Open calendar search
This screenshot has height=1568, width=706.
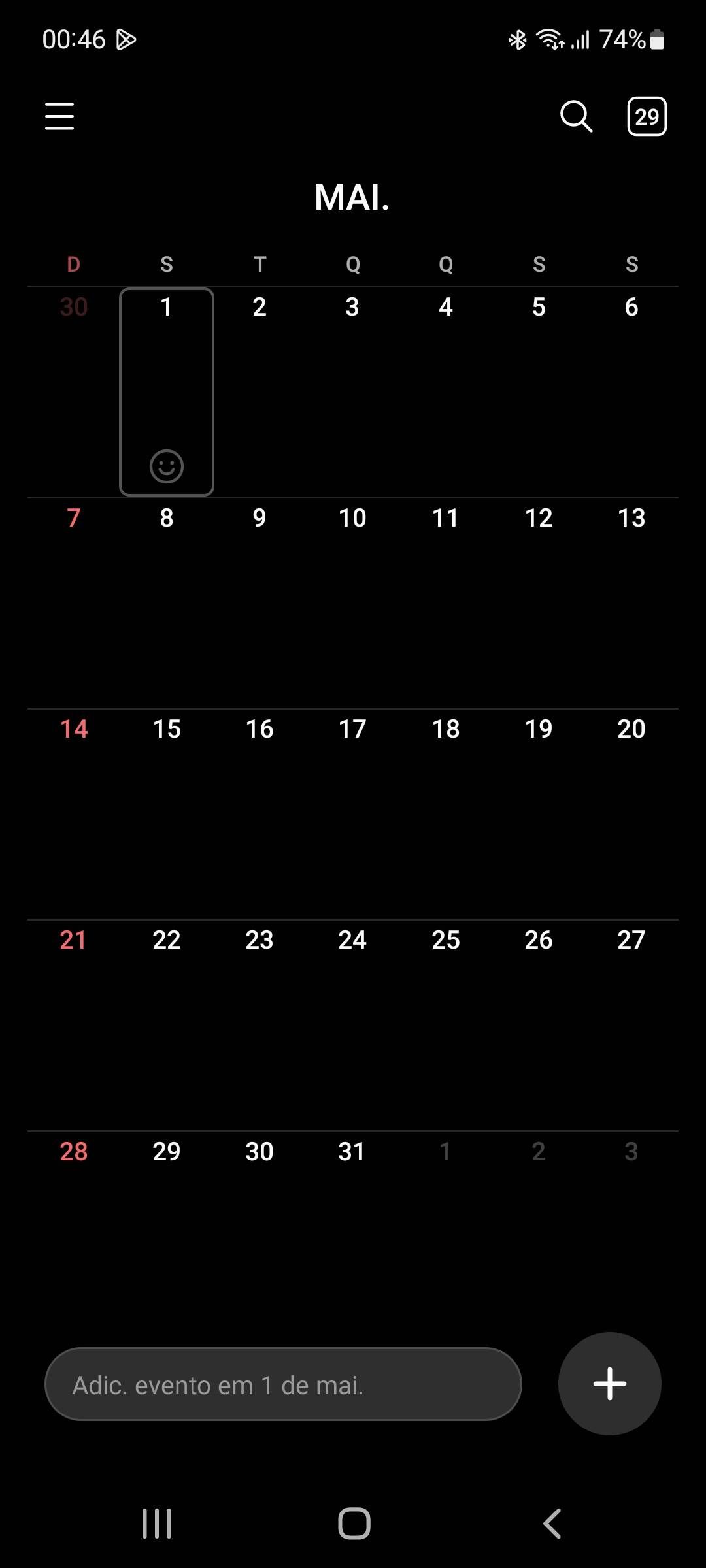click(576, 116)
